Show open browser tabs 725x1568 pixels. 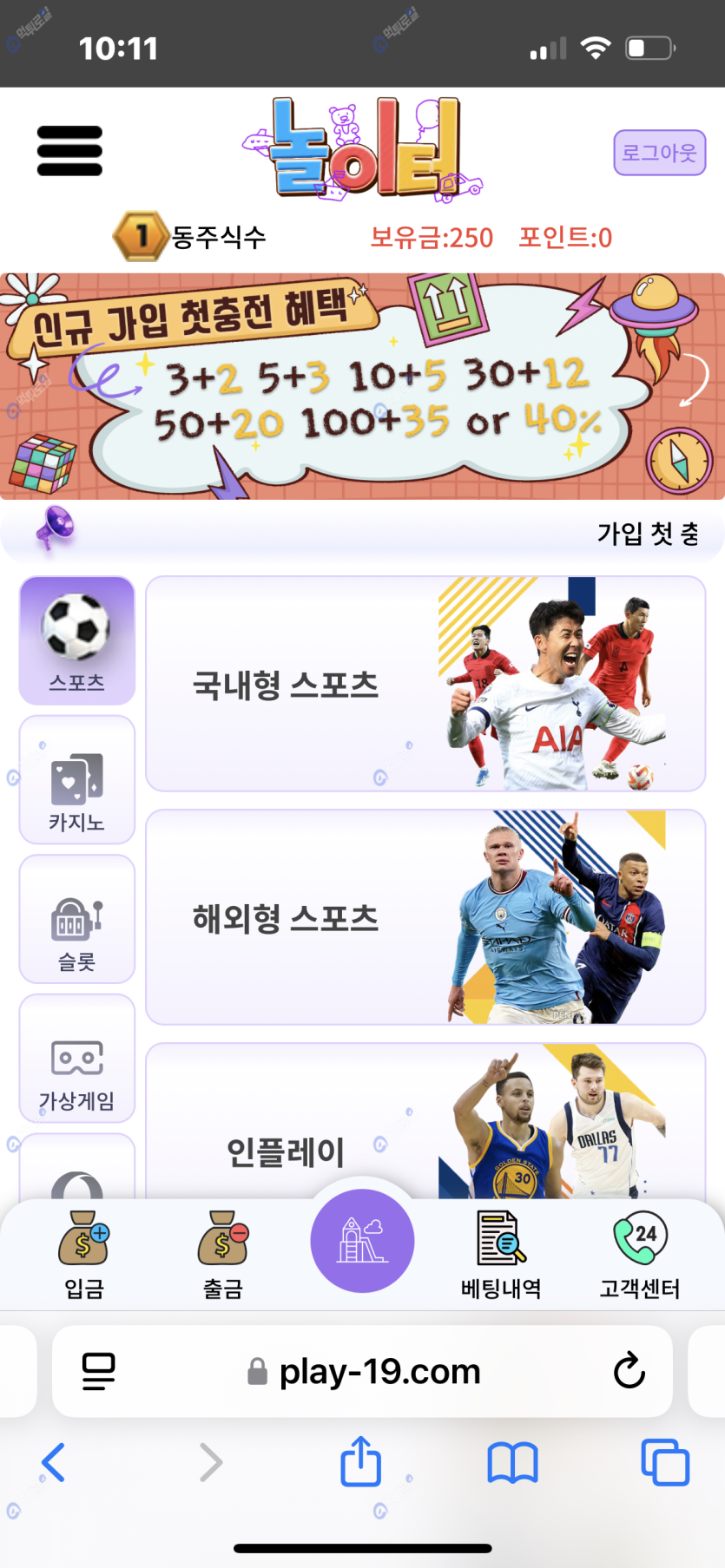pos(664,1462)
